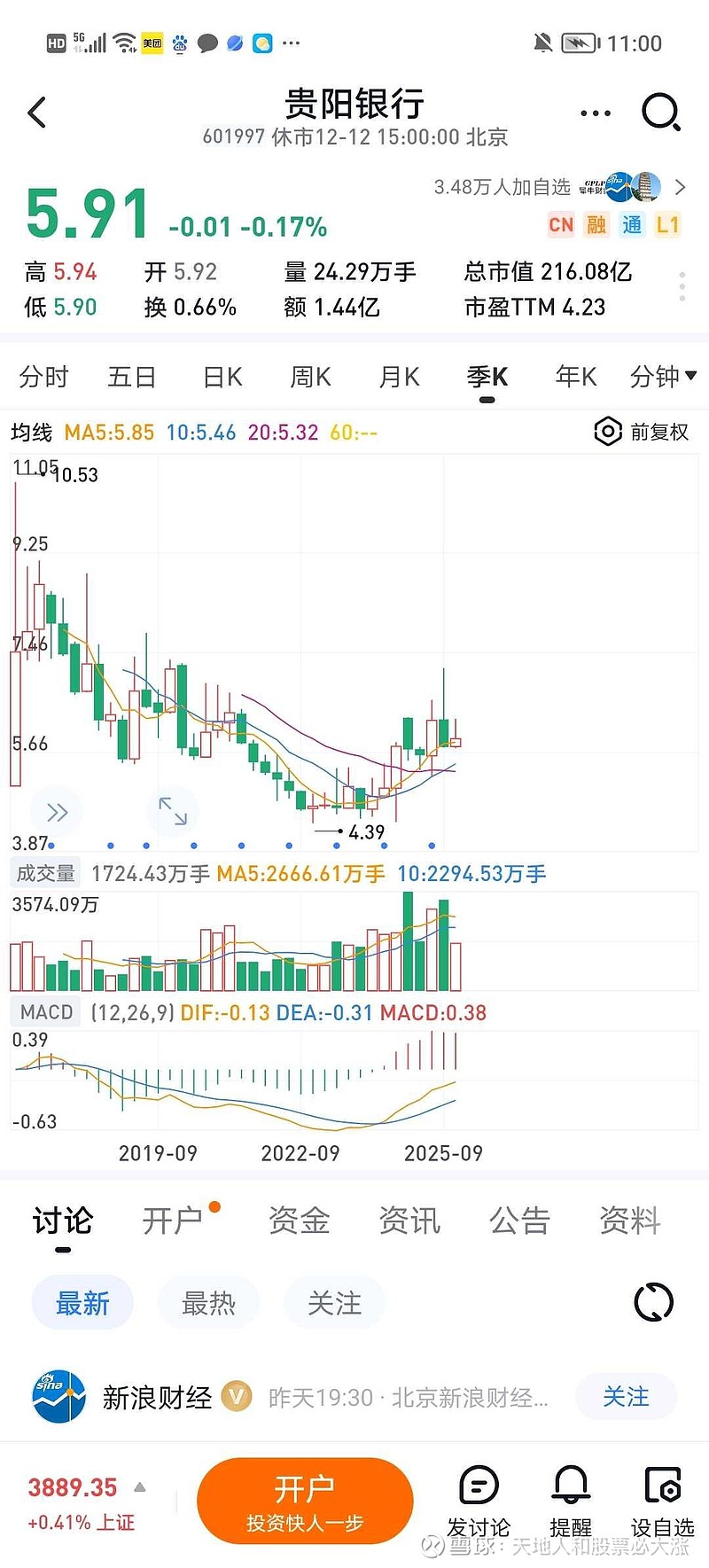709x1568 pixels.
Task: Tap the double-arrow fast scroll chart icon
Action: click(56, 812)
